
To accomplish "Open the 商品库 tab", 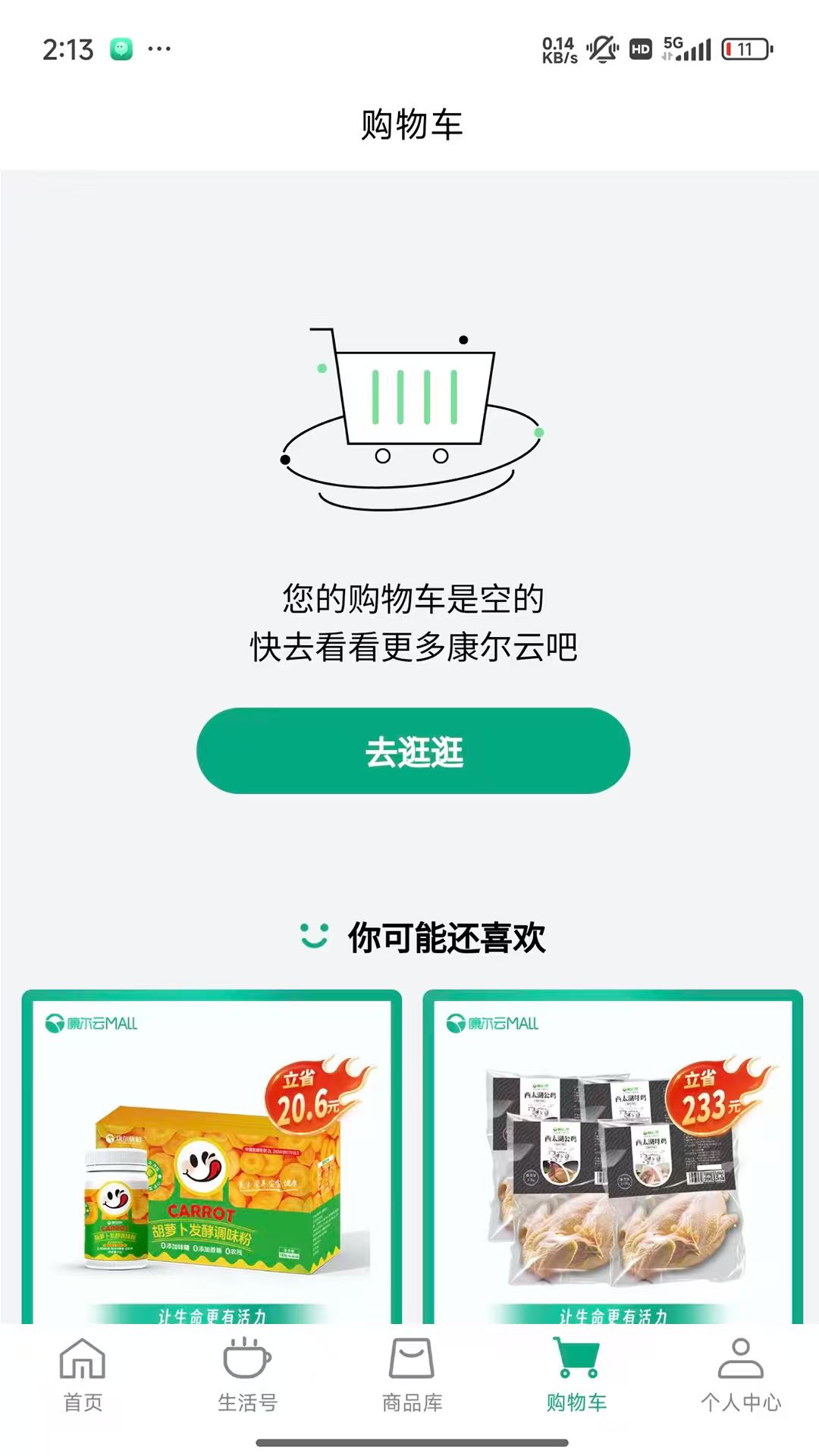I will tap(412, 1374).
